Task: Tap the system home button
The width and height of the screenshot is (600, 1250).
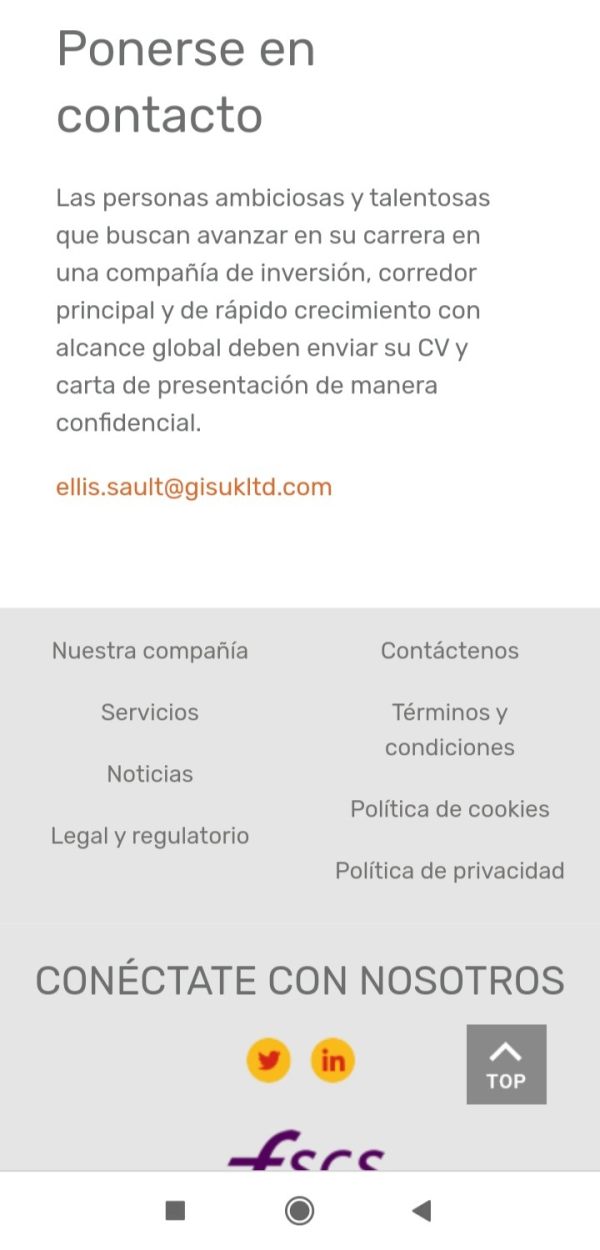Action: click(x=299, y=1211)
